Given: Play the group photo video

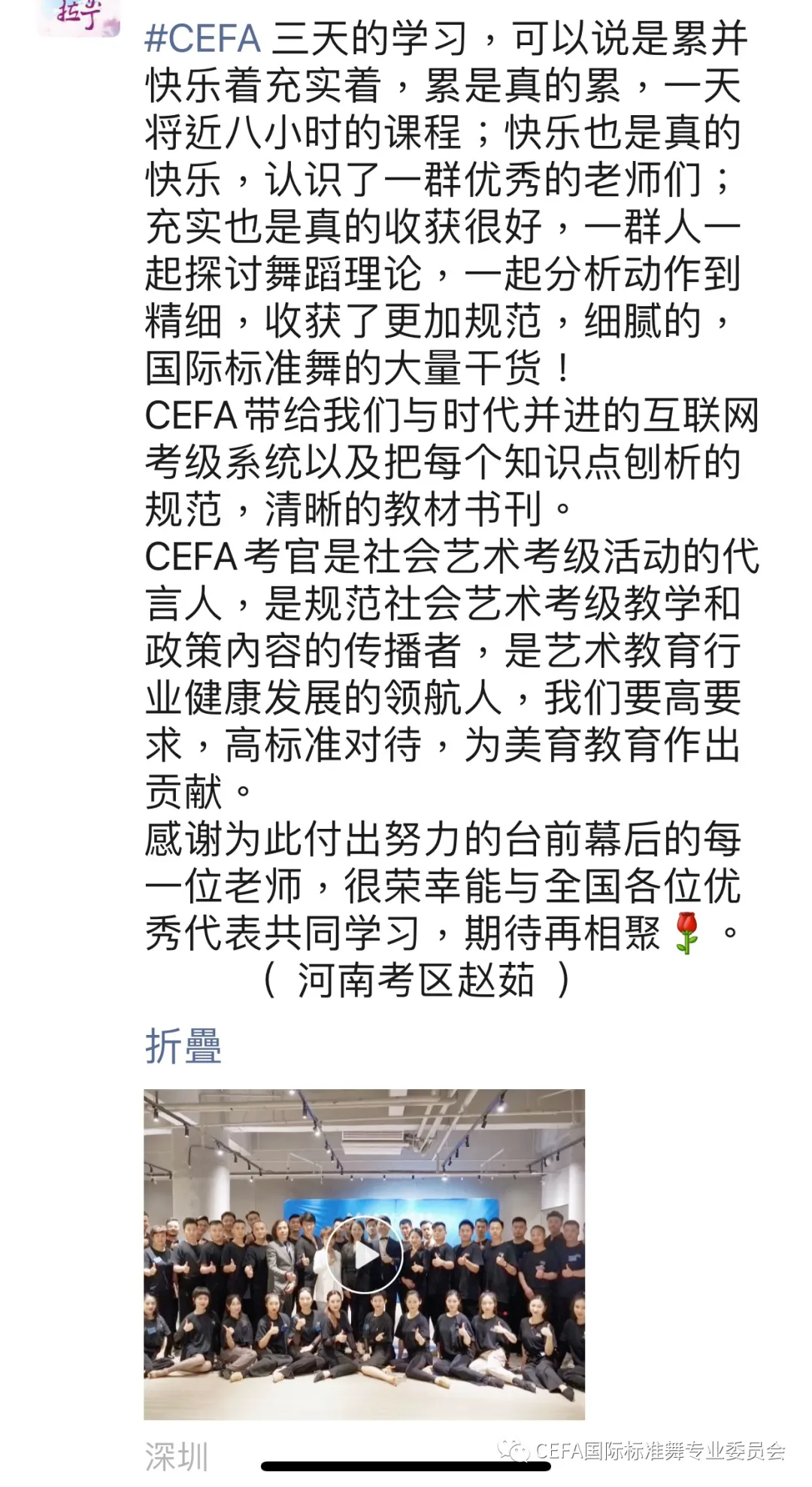Looking at the screenshot, I should click(364, 1255).
